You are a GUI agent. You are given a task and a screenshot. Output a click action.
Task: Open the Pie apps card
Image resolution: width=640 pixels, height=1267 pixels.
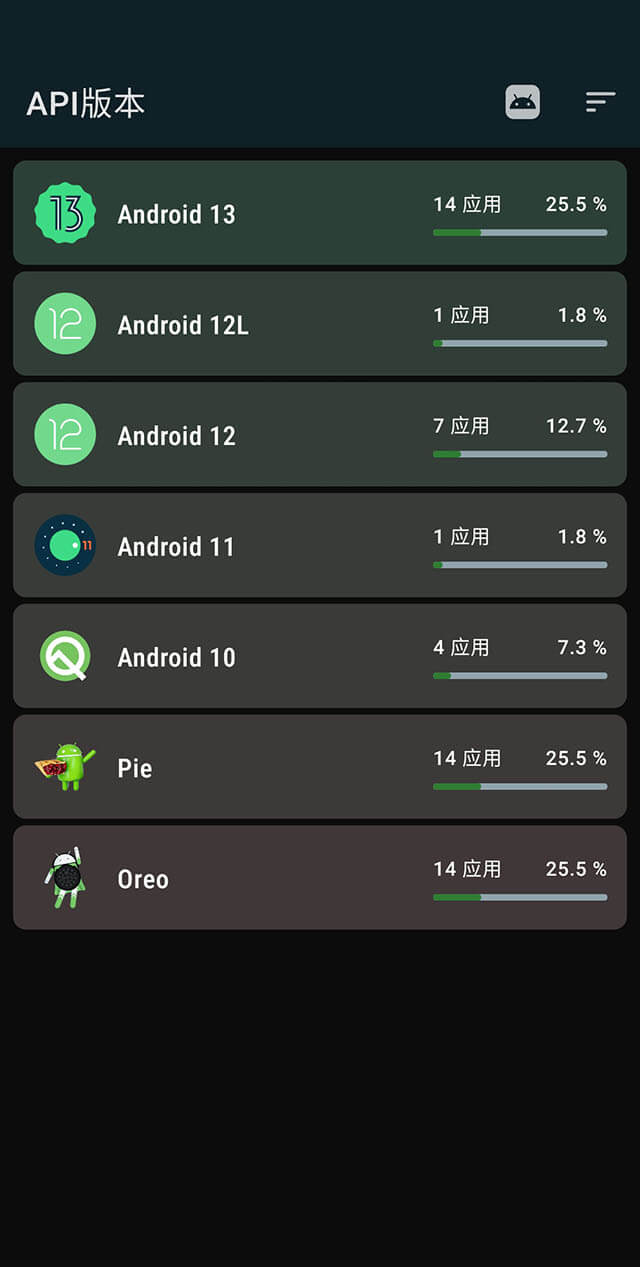click(x=320, y=768)
